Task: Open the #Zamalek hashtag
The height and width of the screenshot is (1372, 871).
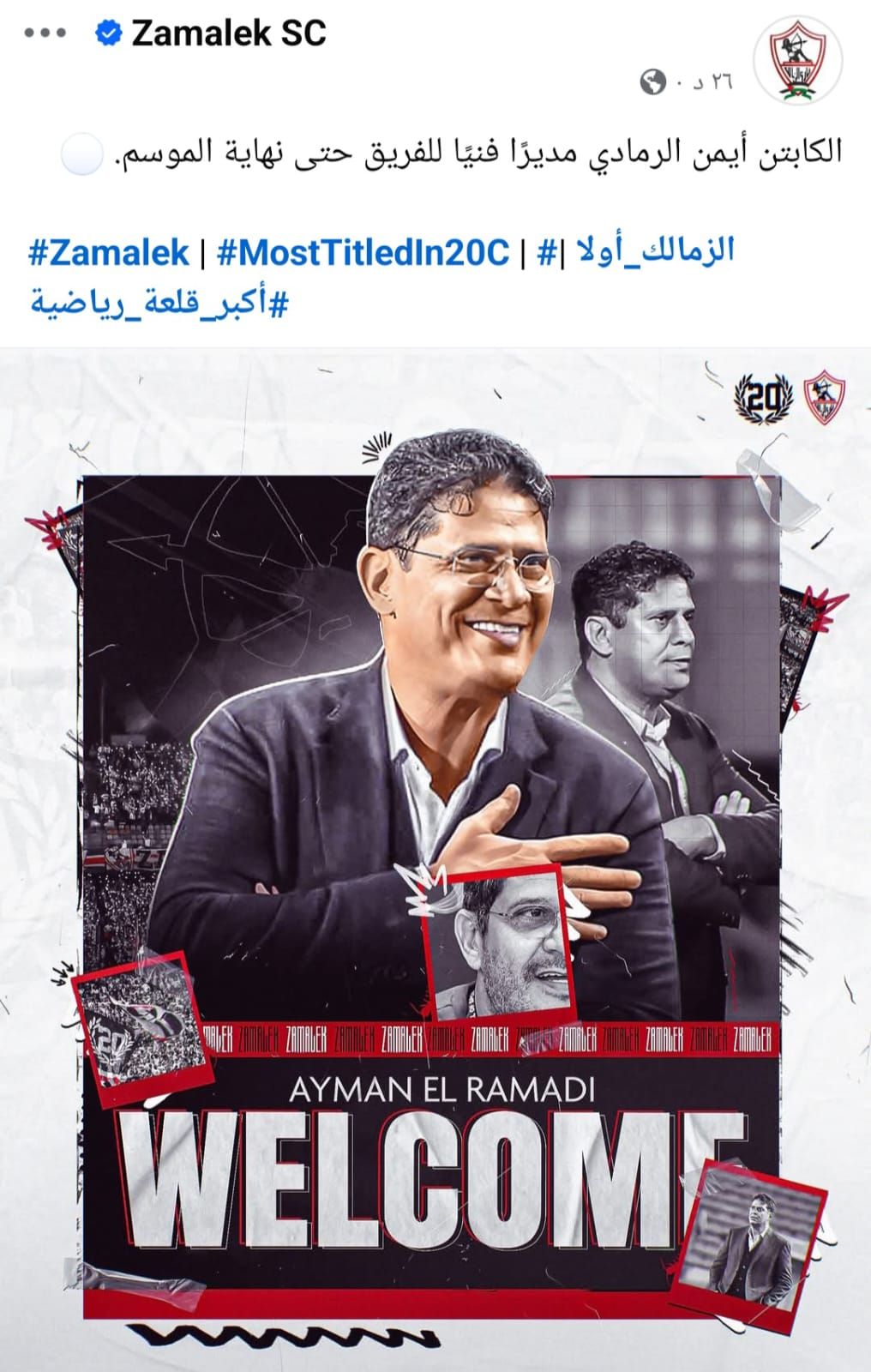Action: pos(109,253)
